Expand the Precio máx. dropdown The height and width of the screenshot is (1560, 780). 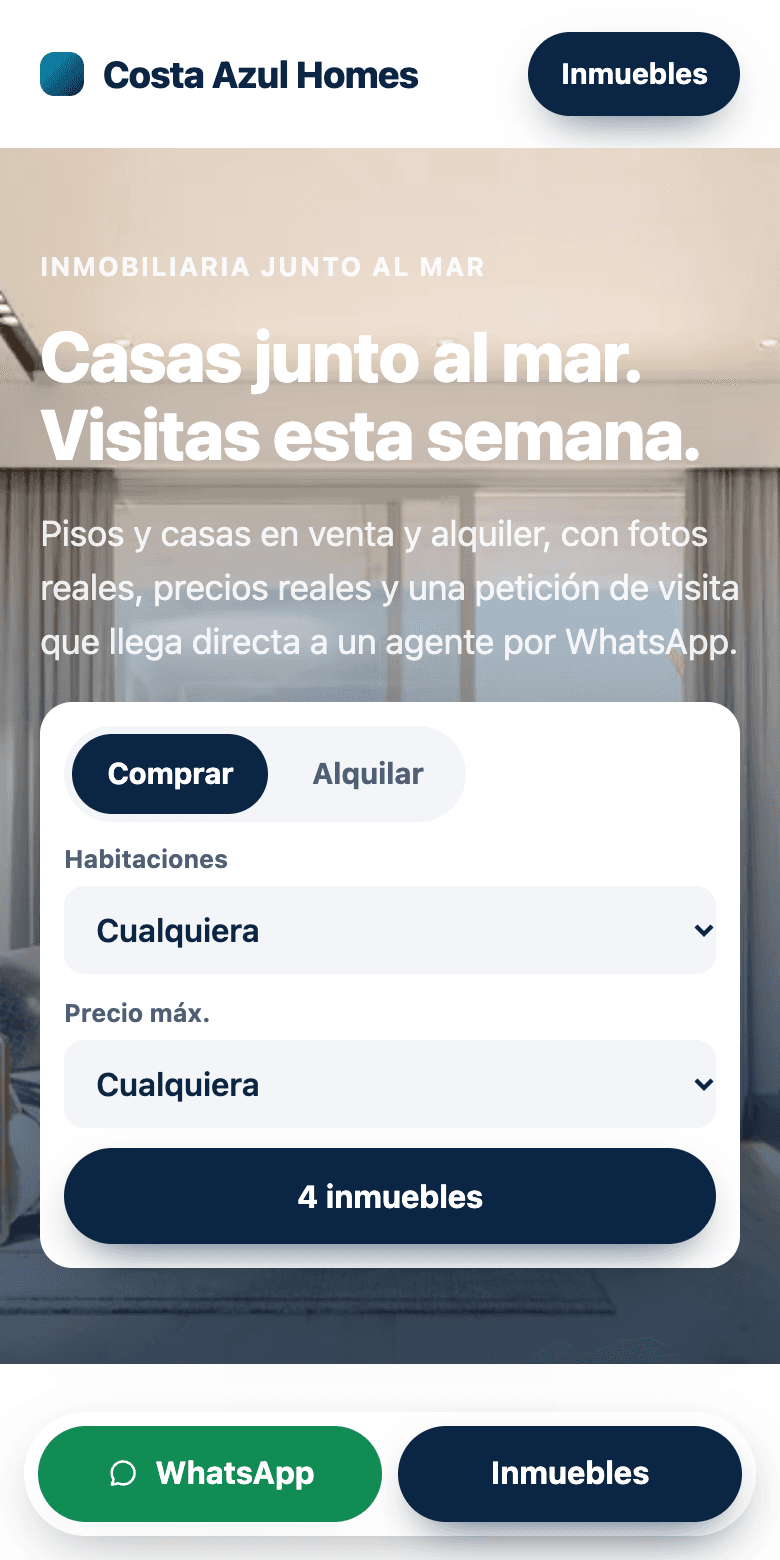[x=390, y=1084]
